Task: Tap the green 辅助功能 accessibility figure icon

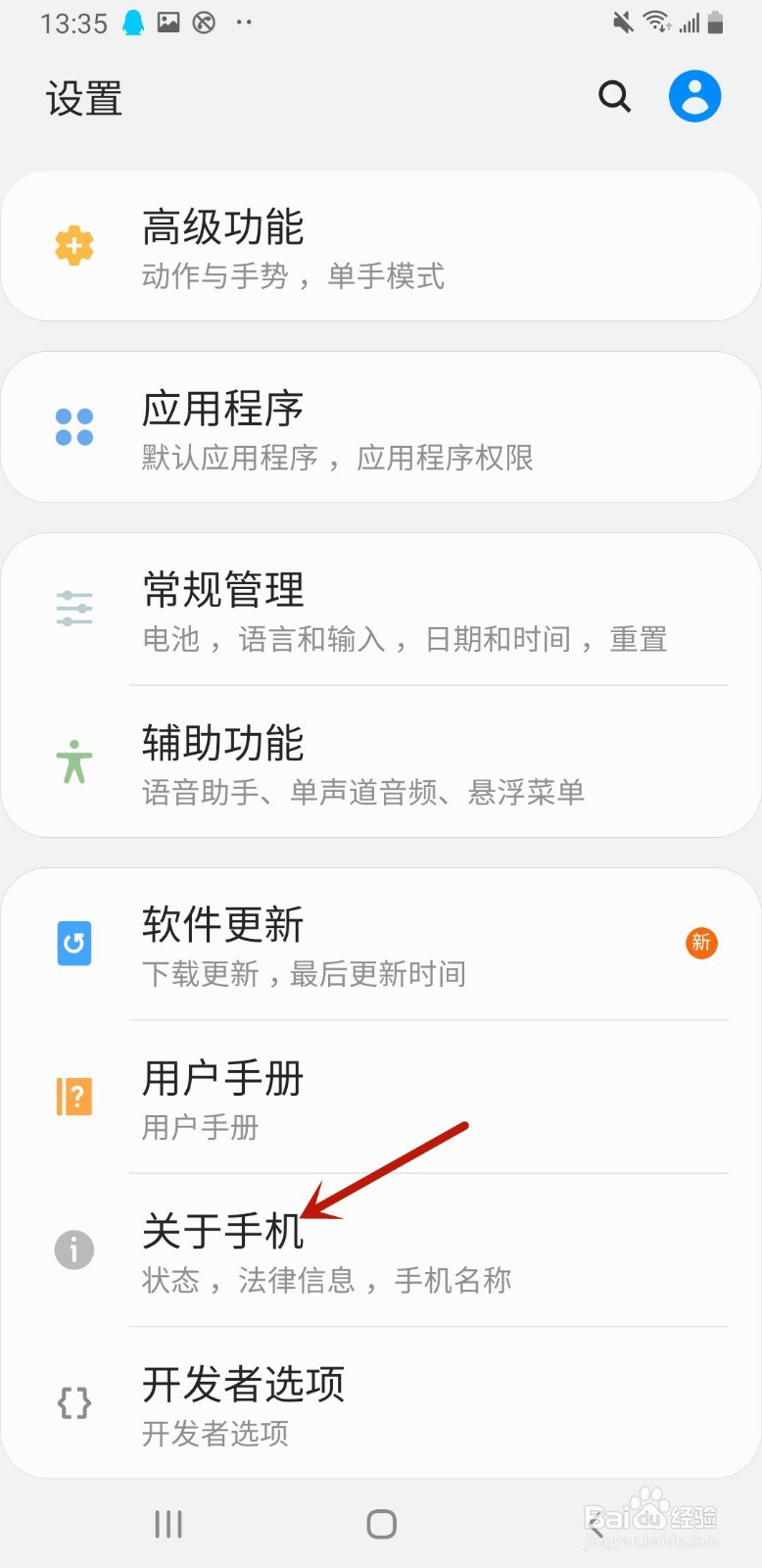Action: pyautogui.click(x=73, y=760)
